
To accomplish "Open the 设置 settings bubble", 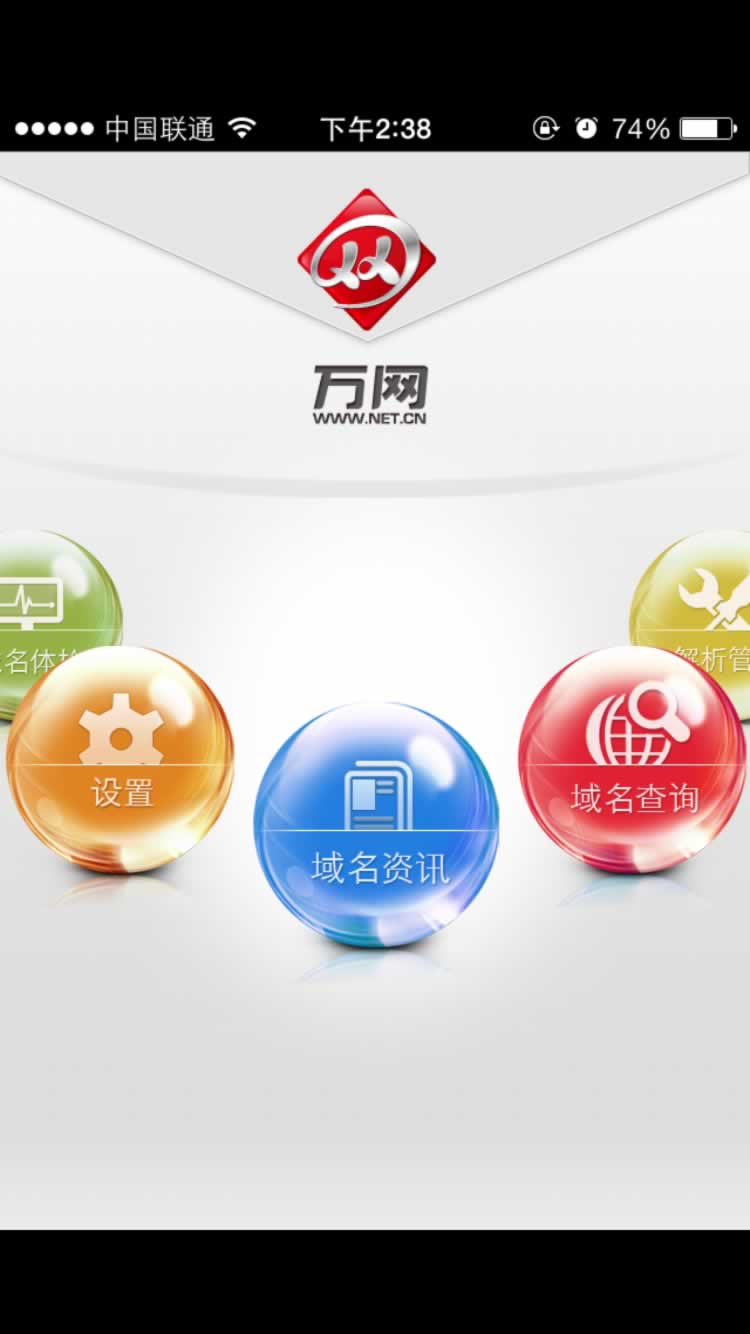I will pos(120,762).
